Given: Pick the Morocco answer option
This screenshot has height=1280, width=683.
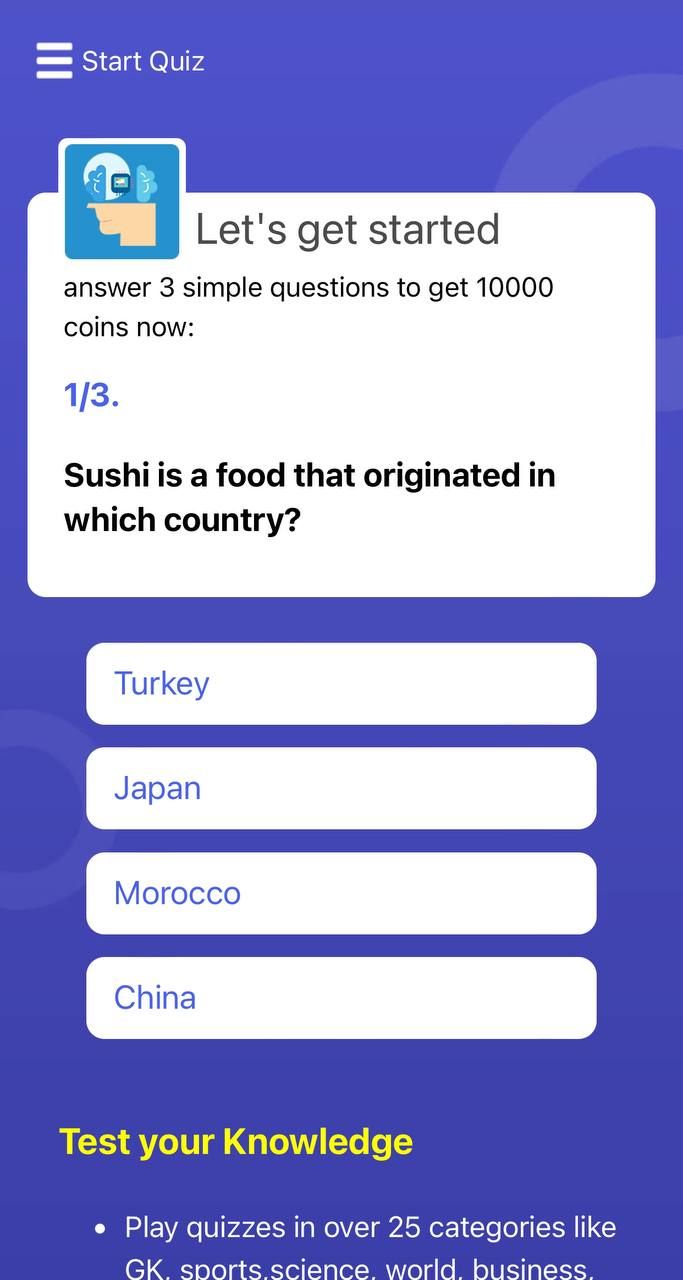Looking at the screenshot, I should click(x=341, y=893).
